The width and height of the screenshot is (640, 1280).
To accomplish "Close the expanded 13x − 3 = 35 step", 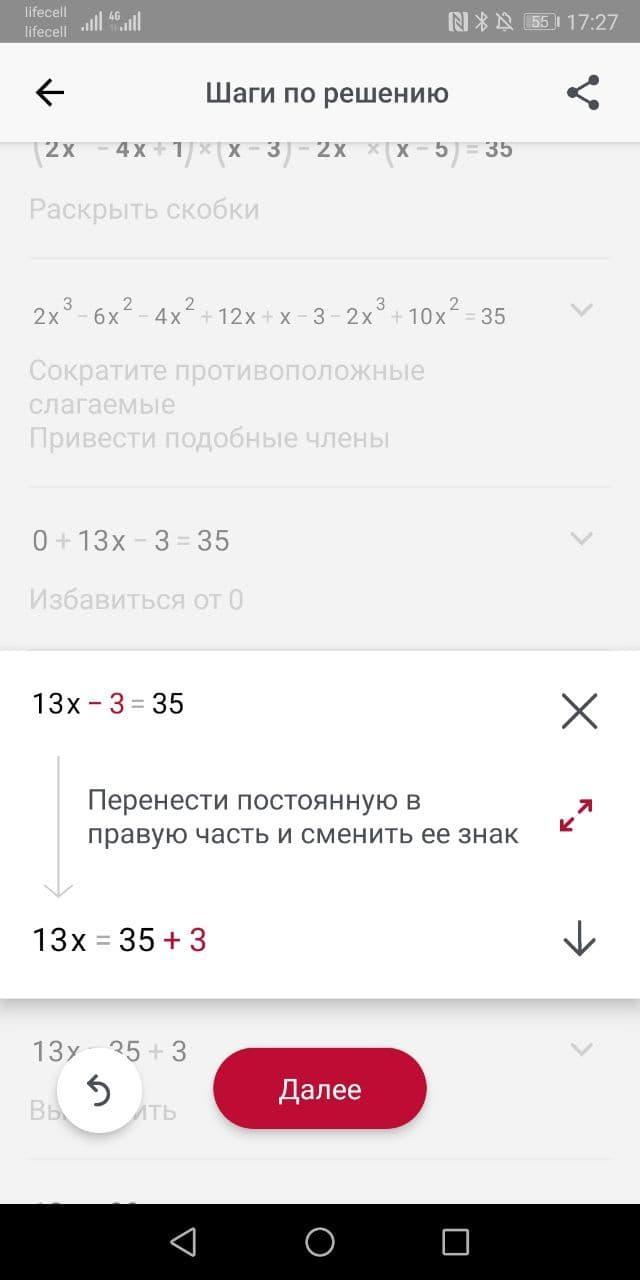I will click(x=579, y=711).
